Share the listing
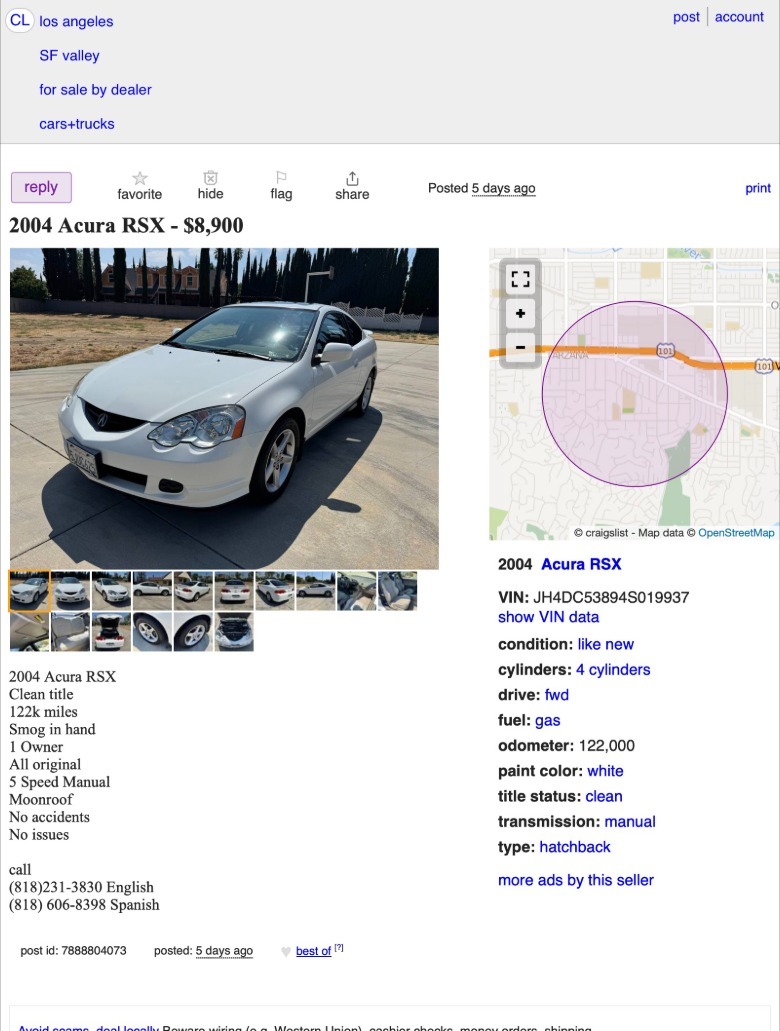This screenshot has width=780, height=1031. pos(352,185)
